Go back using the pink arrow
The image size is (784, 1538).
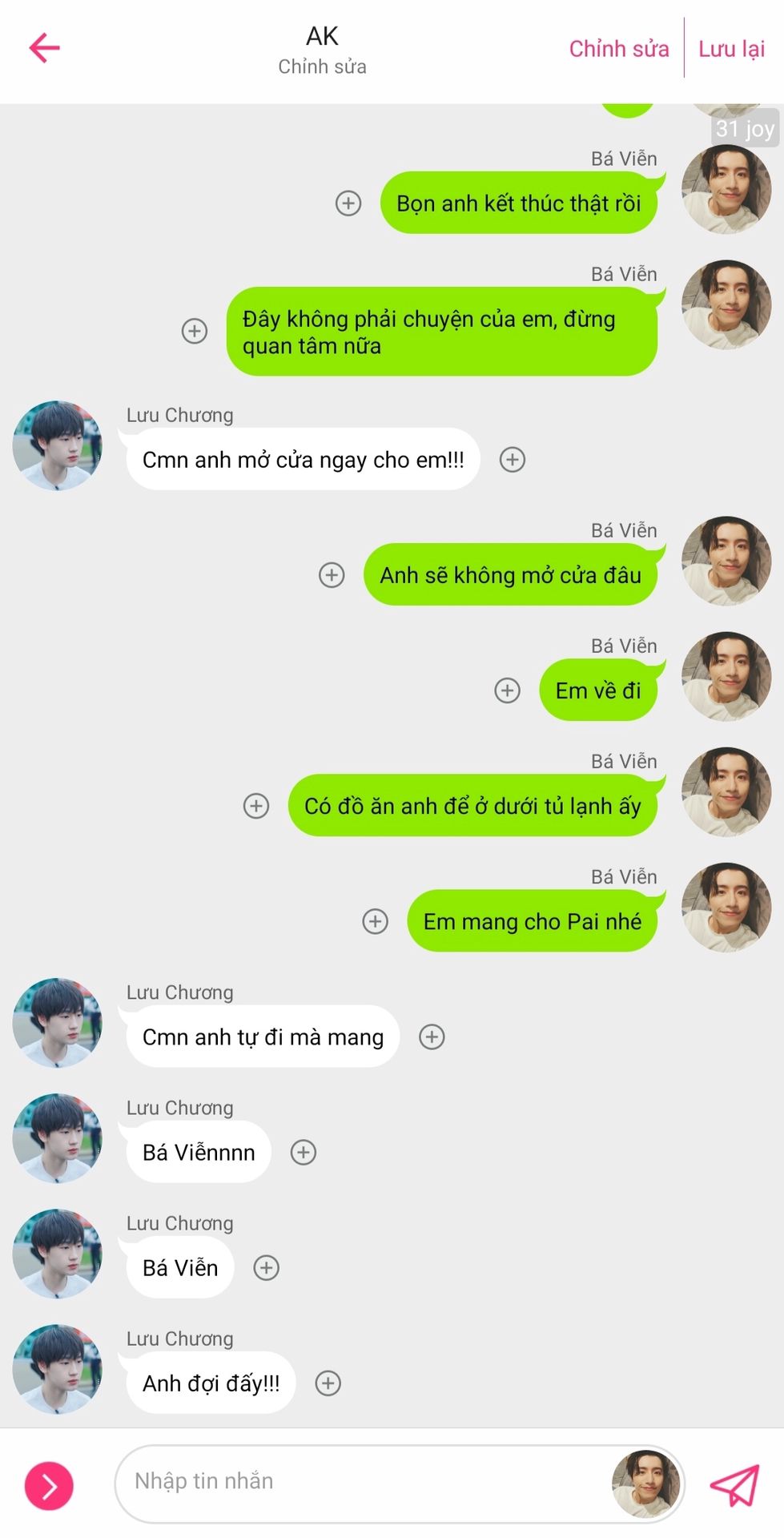(45, 48)
